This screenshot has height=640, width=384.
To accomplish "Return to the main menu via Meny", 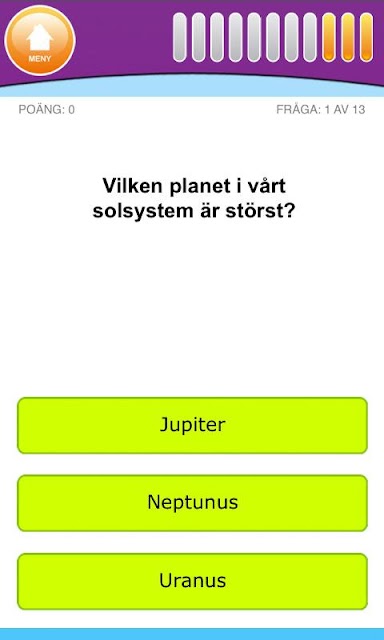I will pyautogui.click(x=40, y=40).
